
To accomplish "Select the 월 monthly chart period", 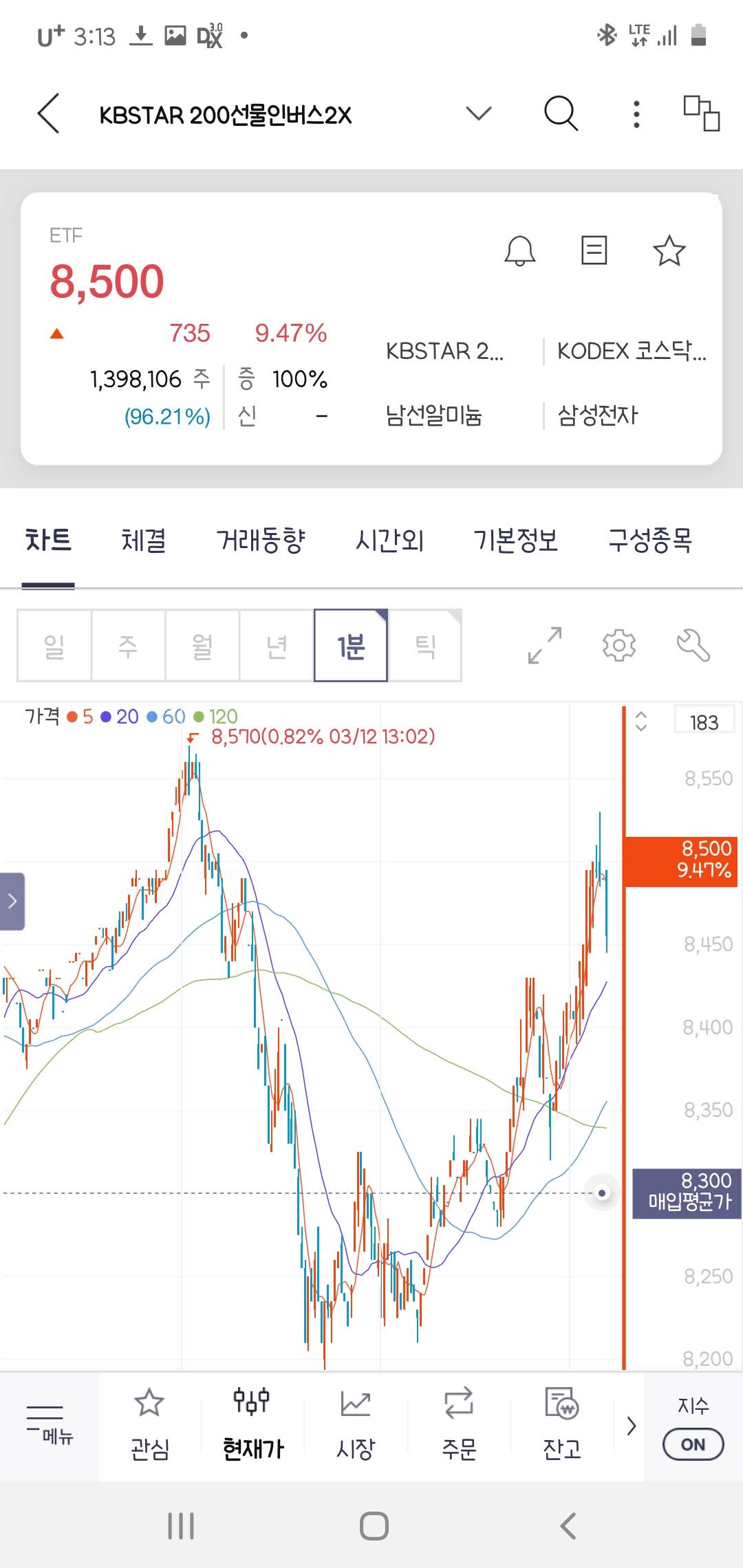I will click(x=202, y=646).
